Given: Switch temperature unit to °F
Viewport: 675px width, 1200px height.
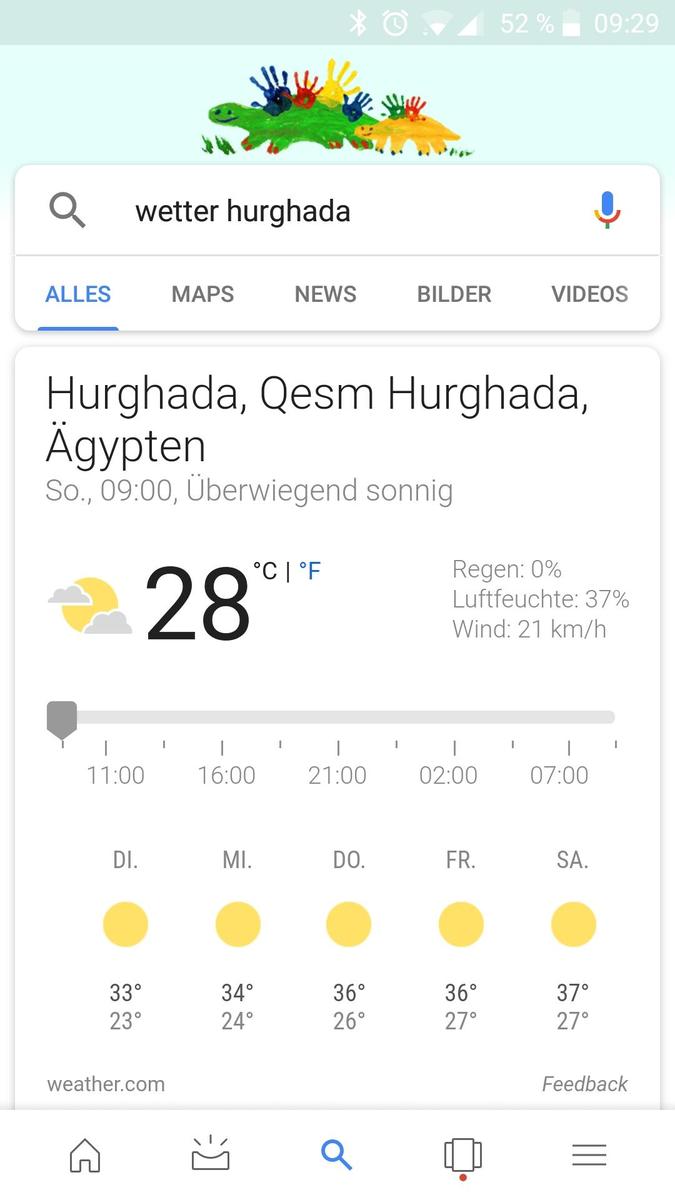Looking at the screenshot, I should [x=310, y=571].
